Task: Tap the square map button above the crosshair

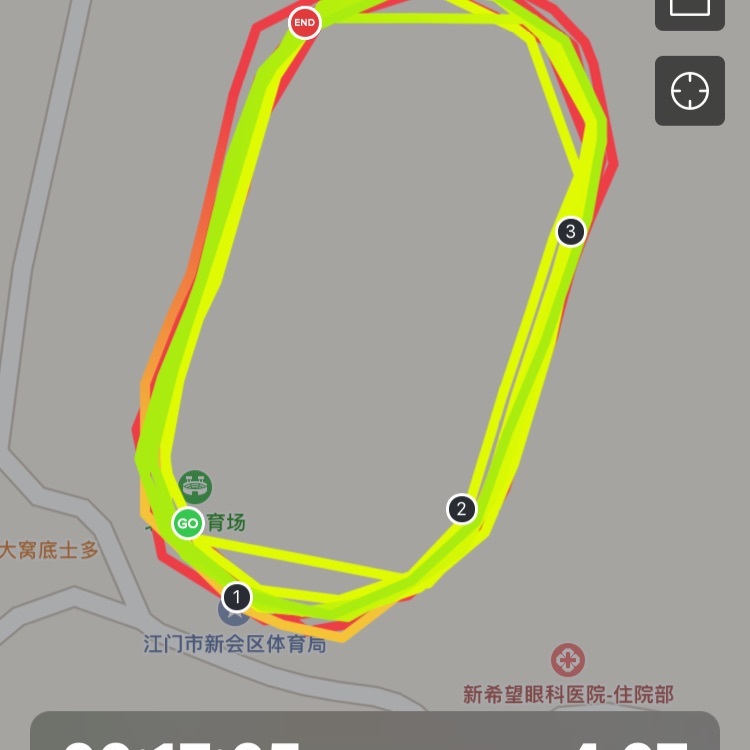Action: click(689, 10)
